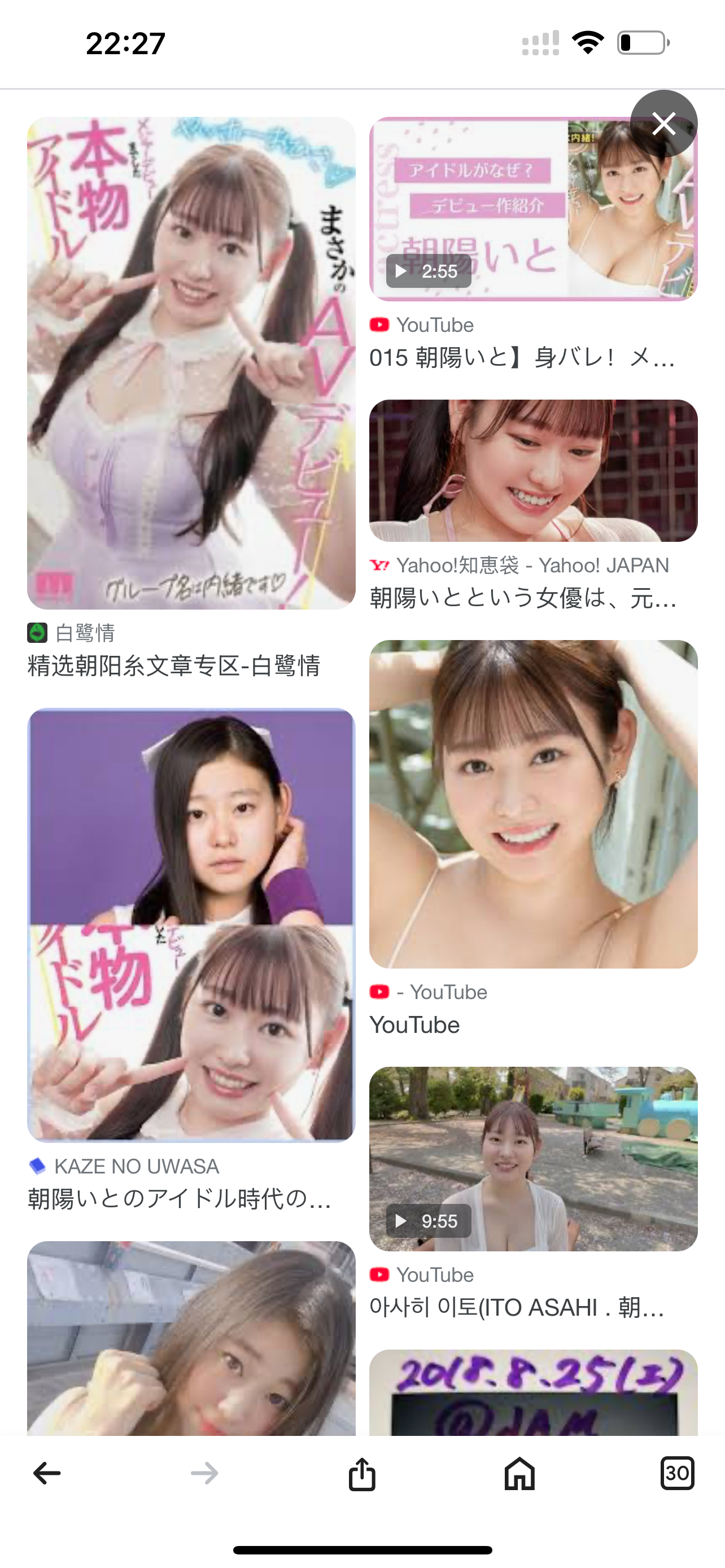The width and height of the screenshot is (725, 1568).
Task: Click the Yahoo!知恵袋 red Y! icon
Action: click(x=379, y=566)
